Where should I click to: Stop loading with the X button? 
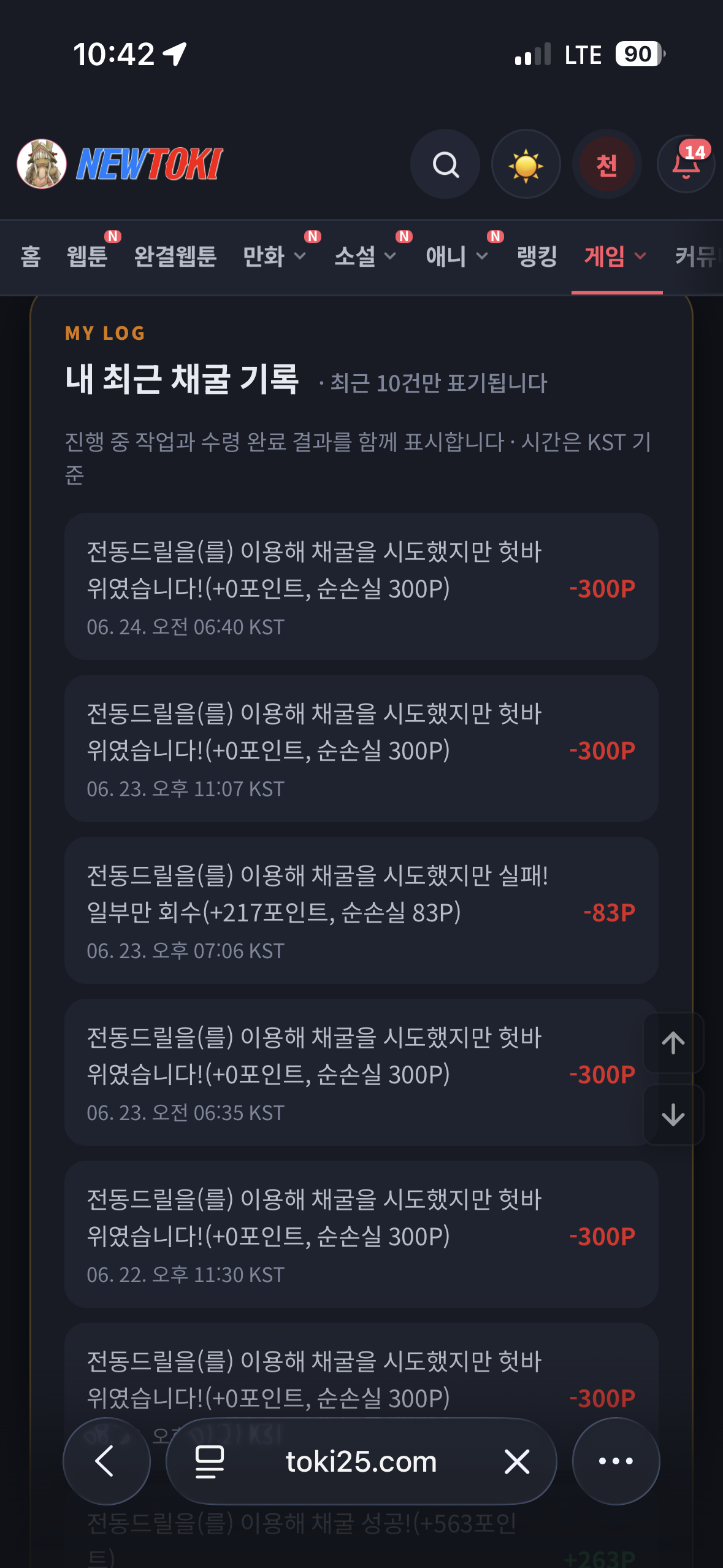click(517, 1461)
